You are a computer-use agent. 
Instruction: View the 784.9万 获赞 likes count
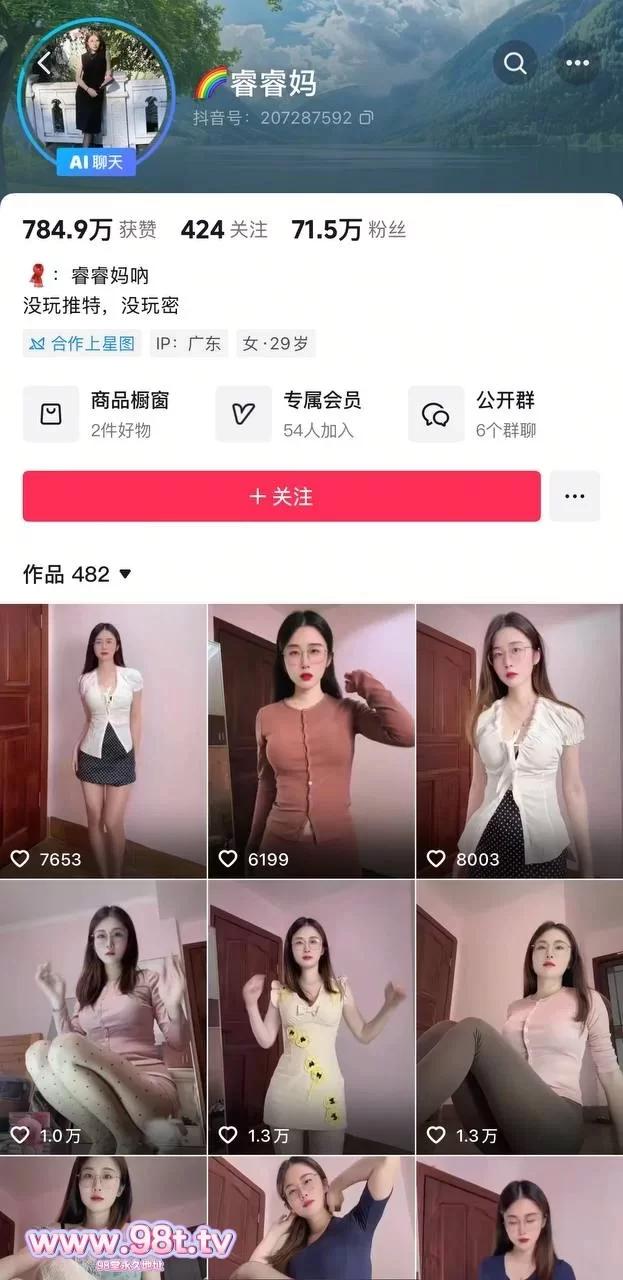[x=90, y=230]
